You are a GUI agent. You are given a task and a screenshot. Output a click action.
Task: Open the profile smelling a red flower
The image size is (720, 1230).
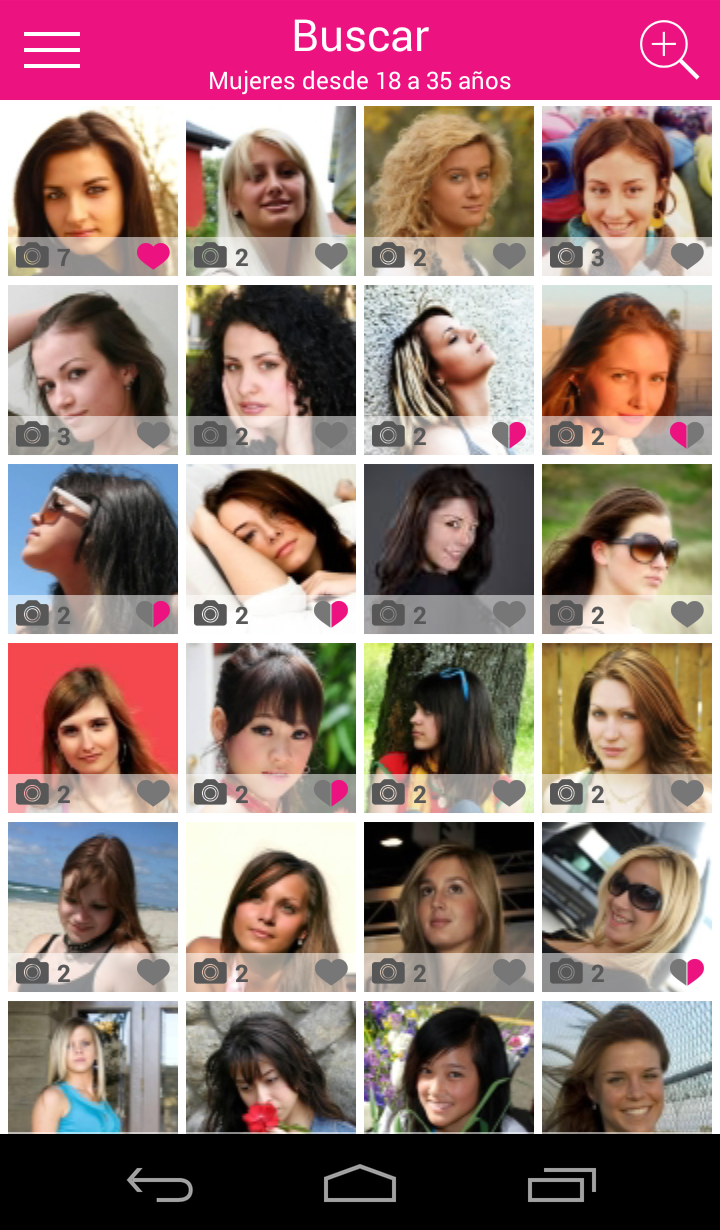(x=271, y=1067)
